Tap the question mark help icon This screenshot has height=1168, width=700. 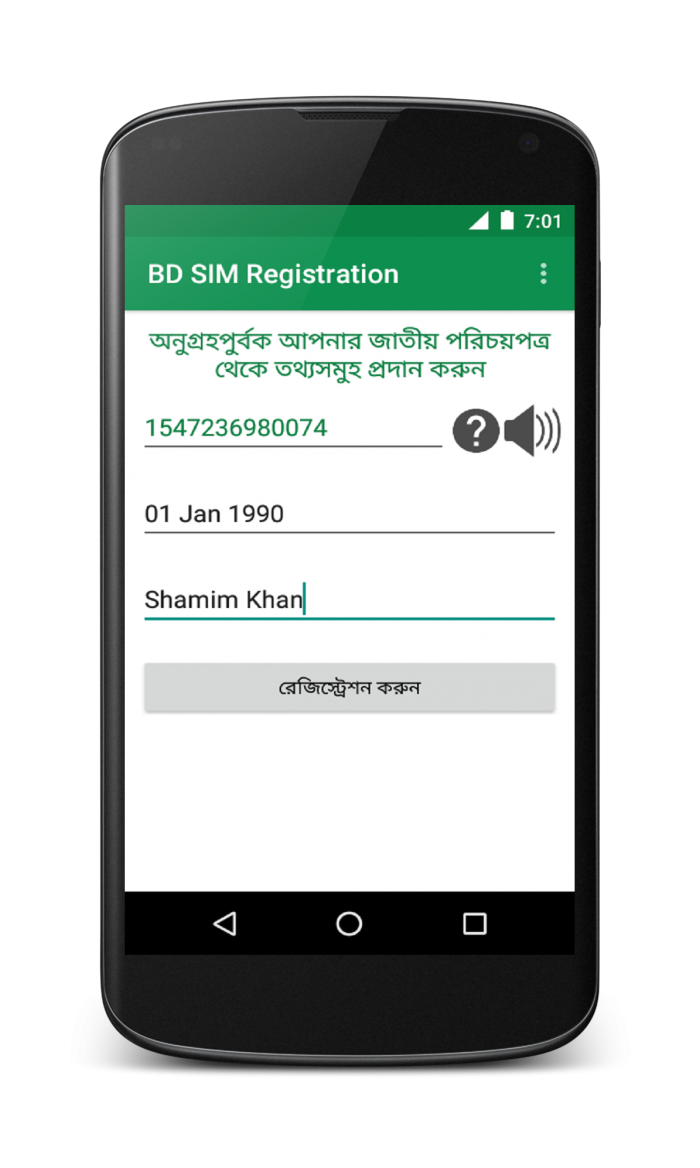[475, 431]
